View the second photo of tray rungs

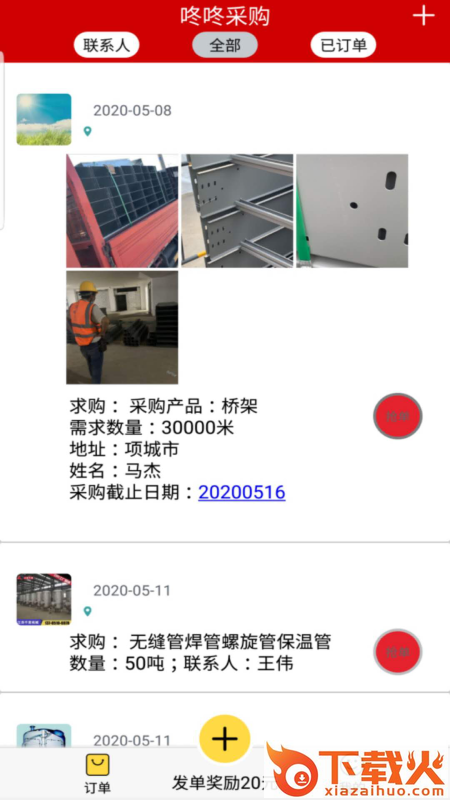pyautogui.click(x=237, y=211)
